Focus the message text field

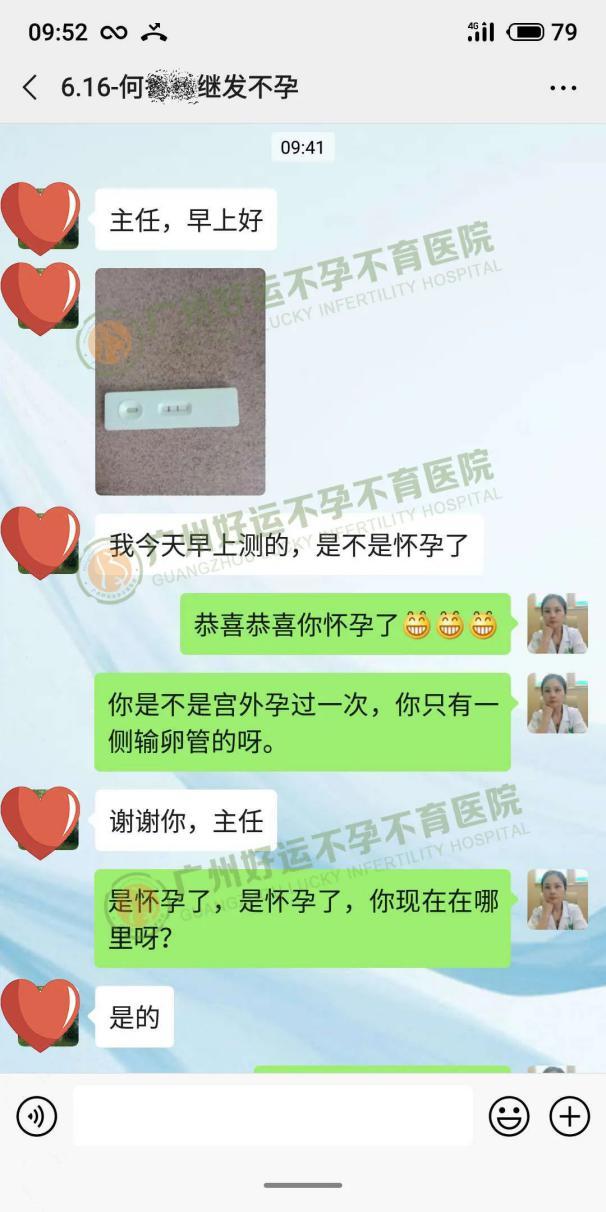pos(272,1116)
